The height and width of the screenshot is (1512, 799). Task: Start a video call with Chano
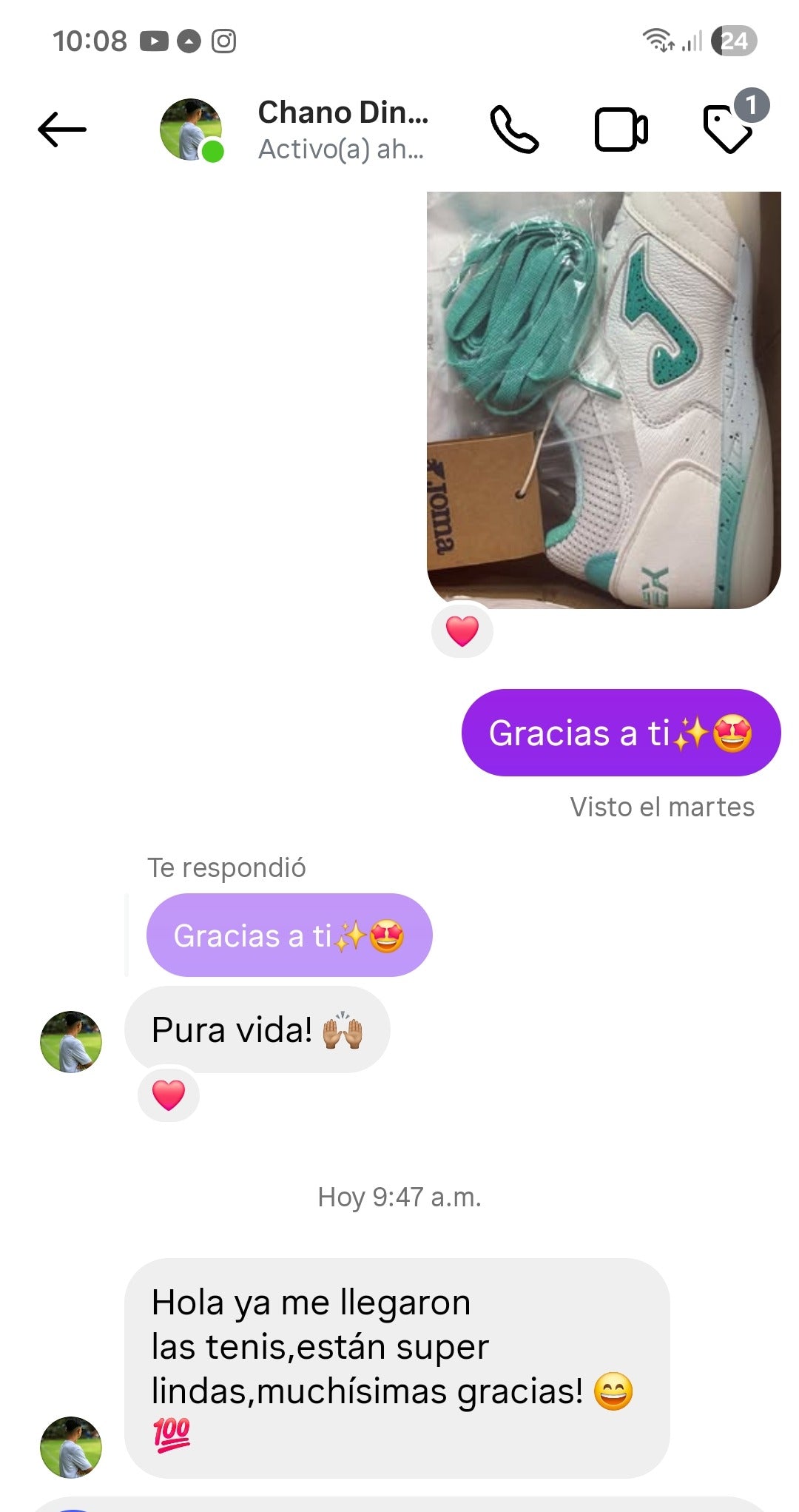point(621,130)
